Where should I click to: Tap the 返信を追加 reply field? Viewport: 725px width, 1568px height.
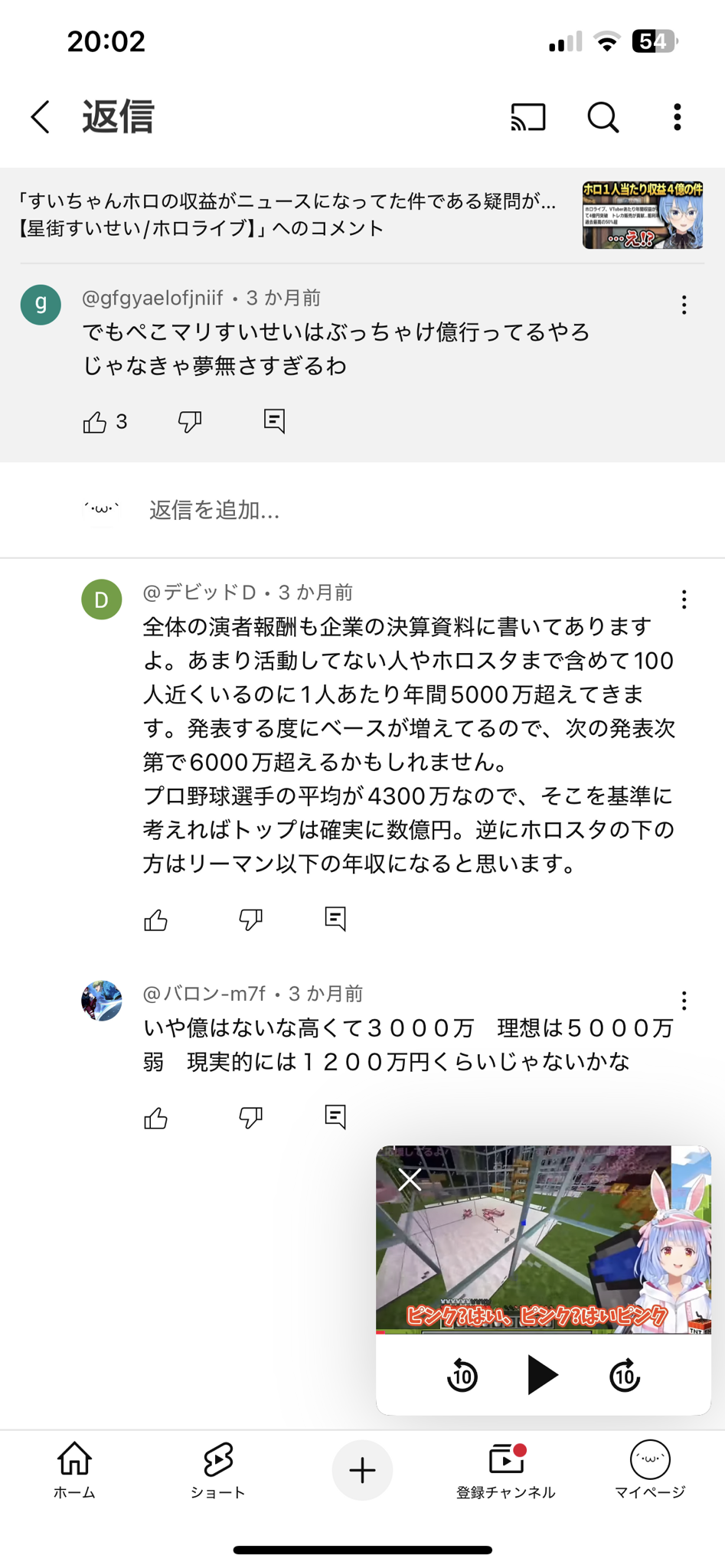tap(214, 510)
